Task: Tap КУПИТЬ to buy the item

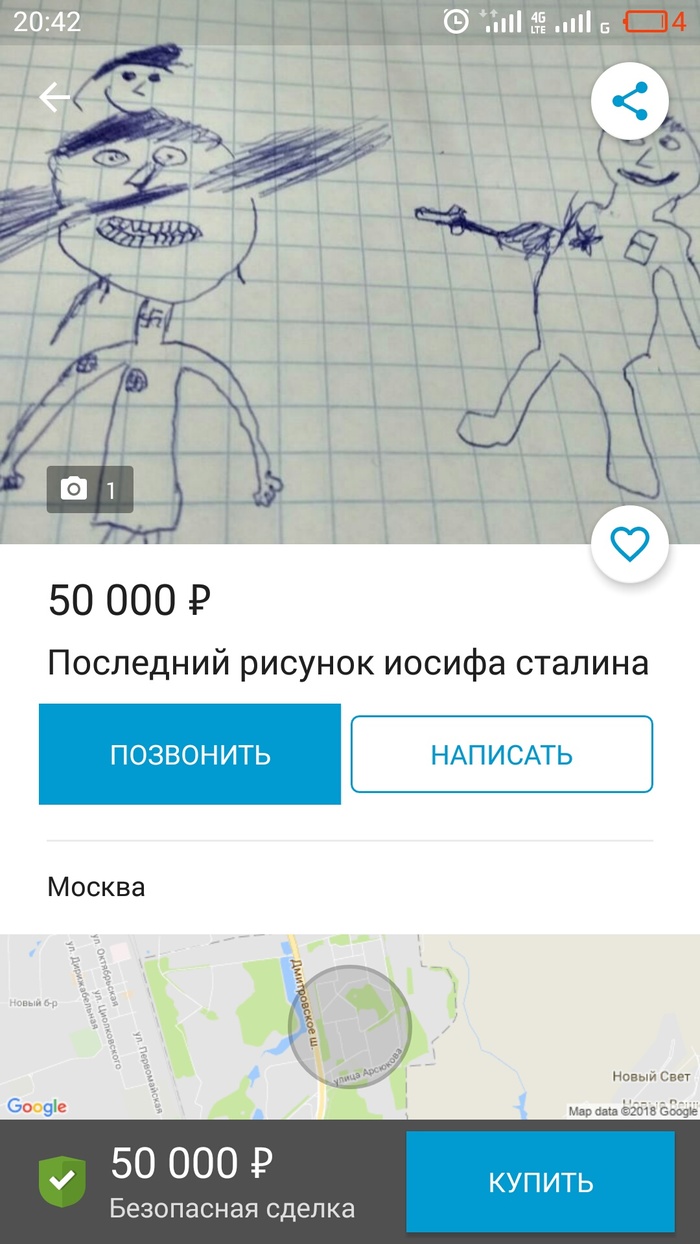Action: [540, 1182]
